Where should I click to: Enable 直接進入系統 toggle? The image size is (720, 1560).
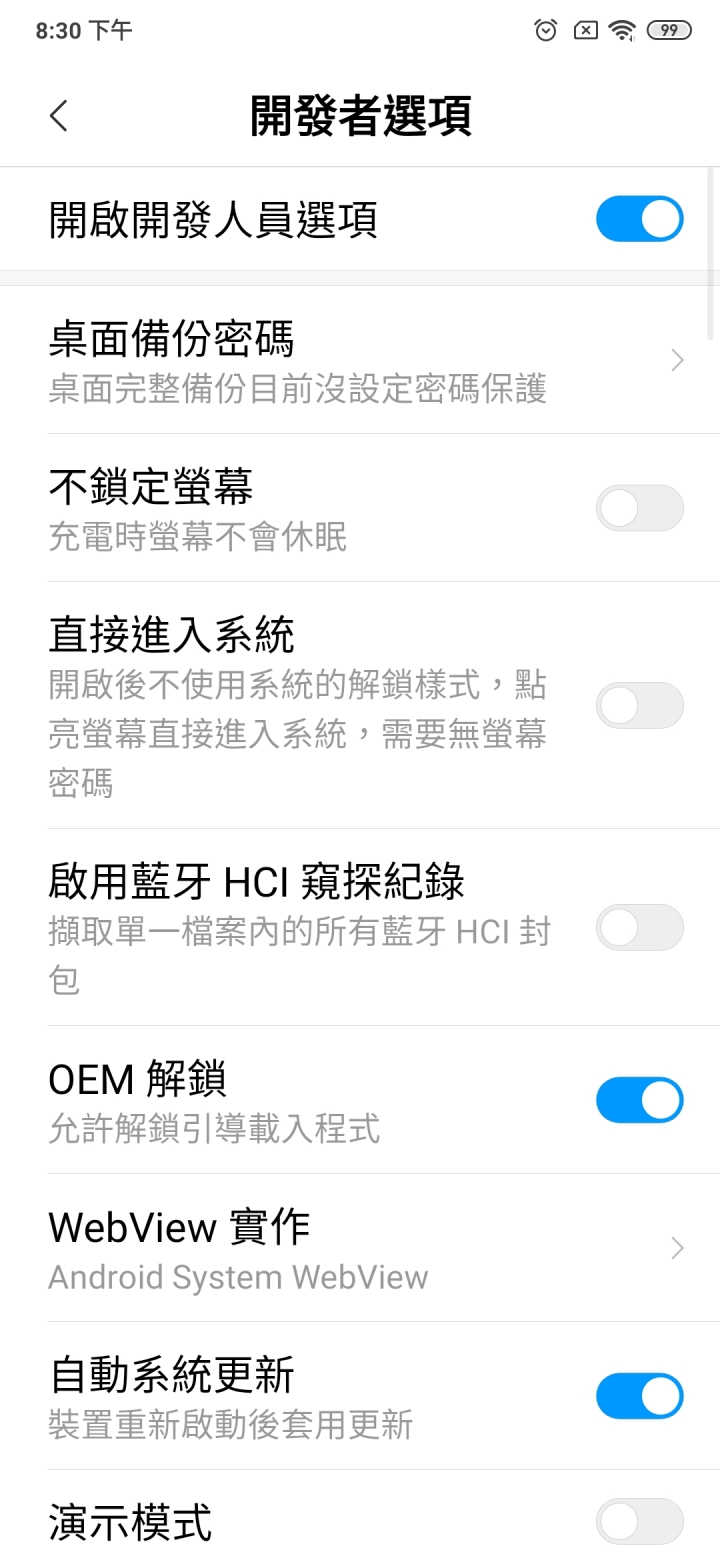640,705
